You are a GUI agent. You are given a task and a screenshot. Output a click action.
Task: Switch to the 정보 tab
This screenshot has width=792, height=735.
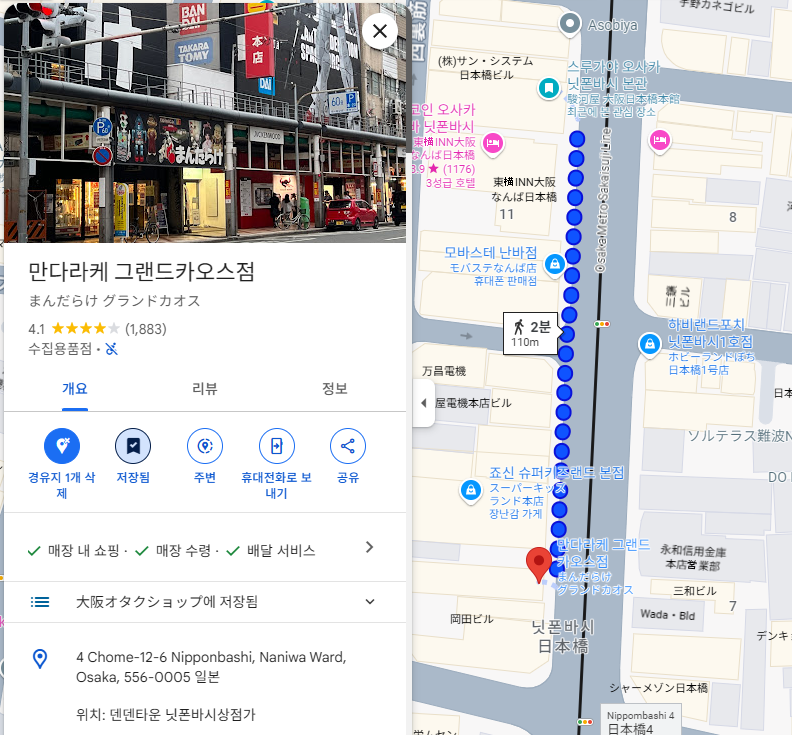(334, 389)
